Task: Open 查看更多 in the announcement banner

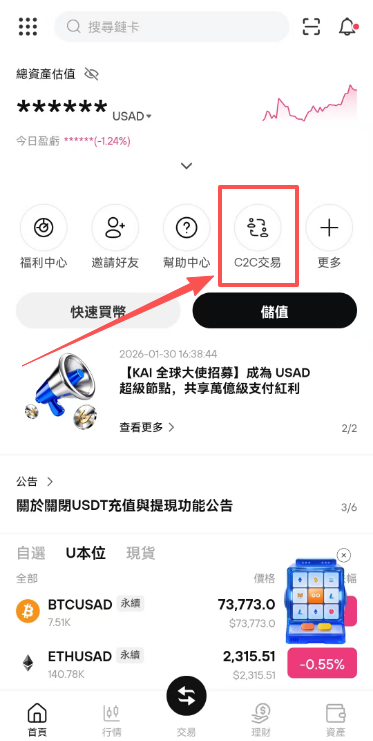Action: tap(147, 427)
